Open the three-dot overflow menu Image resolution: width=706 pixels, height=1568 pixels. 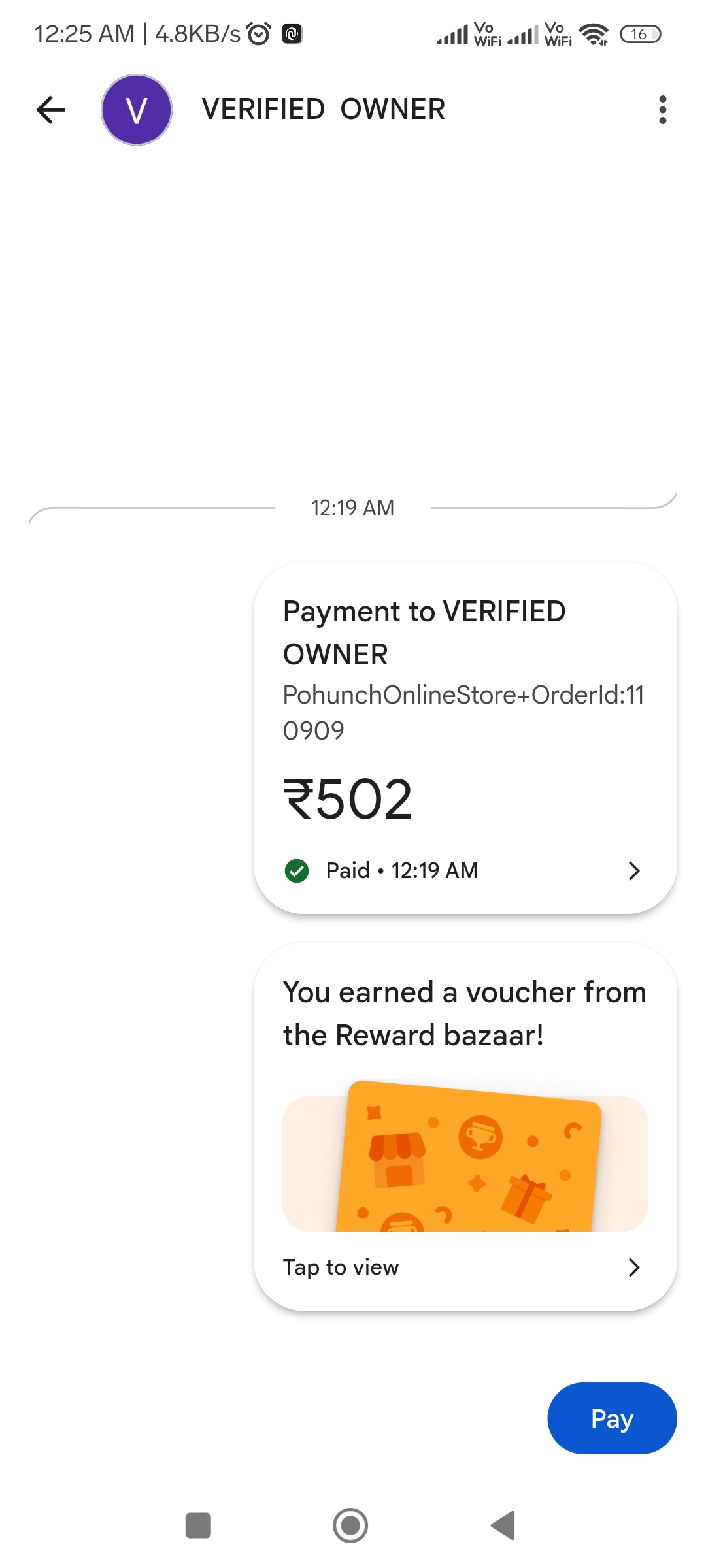[662, 110]
